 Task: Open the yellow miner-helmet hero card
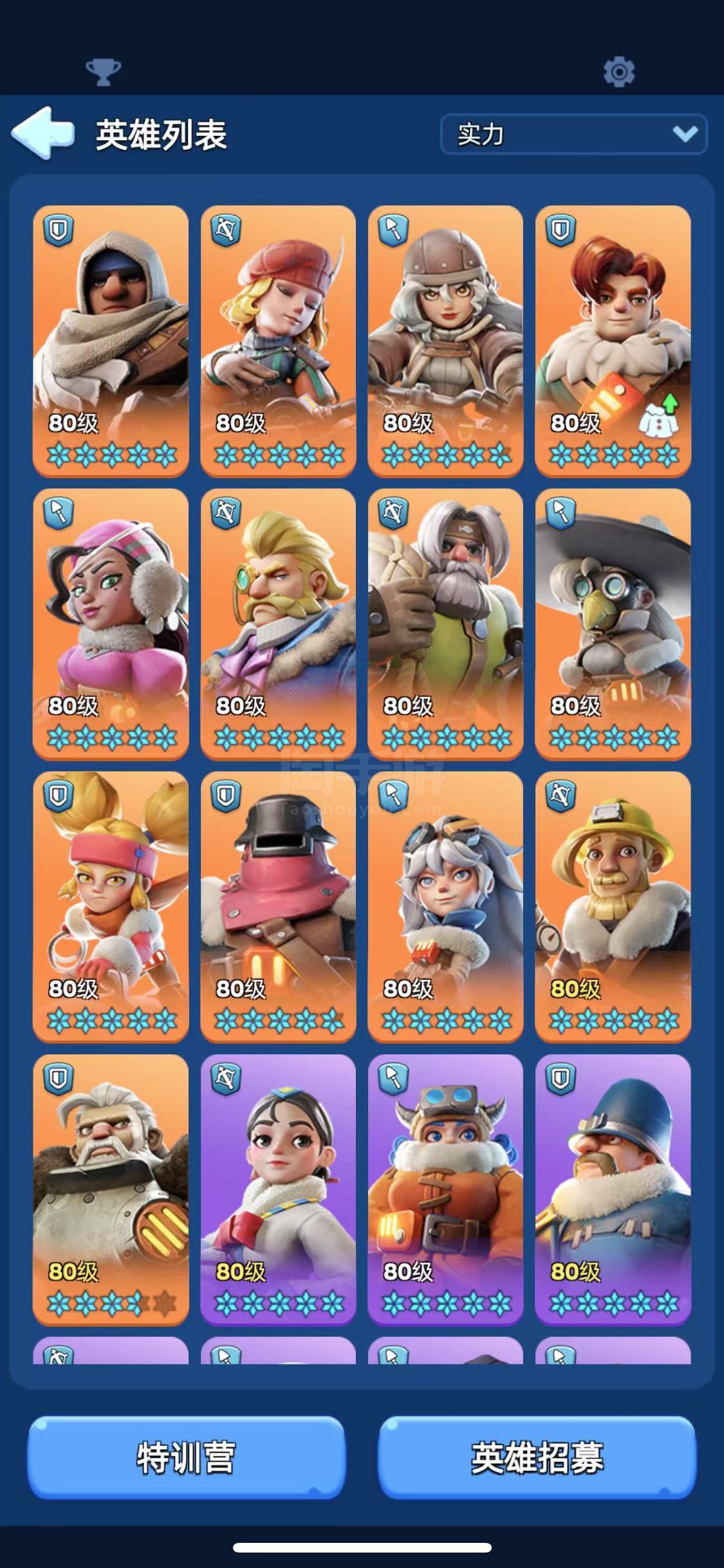[613, 906]
